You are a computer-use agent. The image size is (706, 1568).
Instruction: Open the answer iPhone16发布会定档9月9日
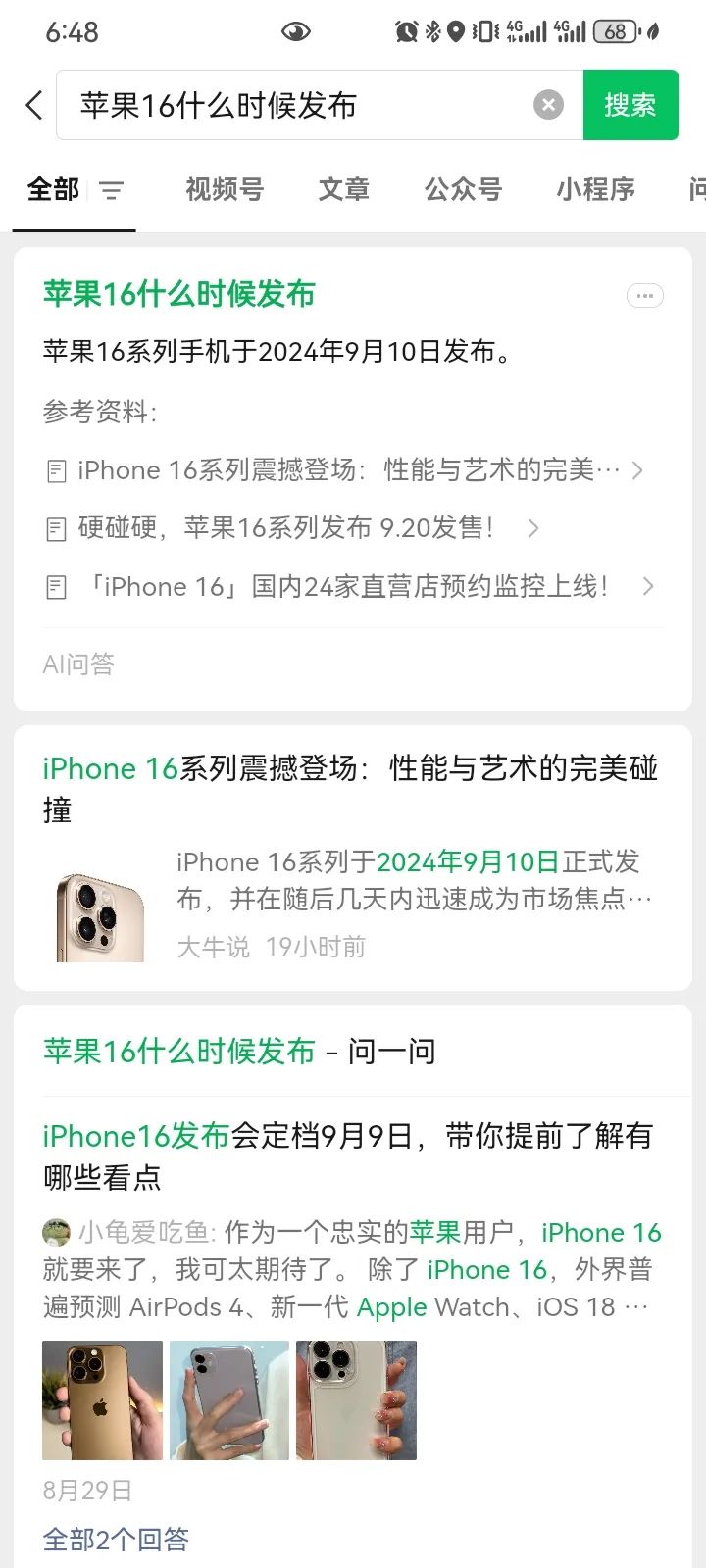[x=347, y=1155]
